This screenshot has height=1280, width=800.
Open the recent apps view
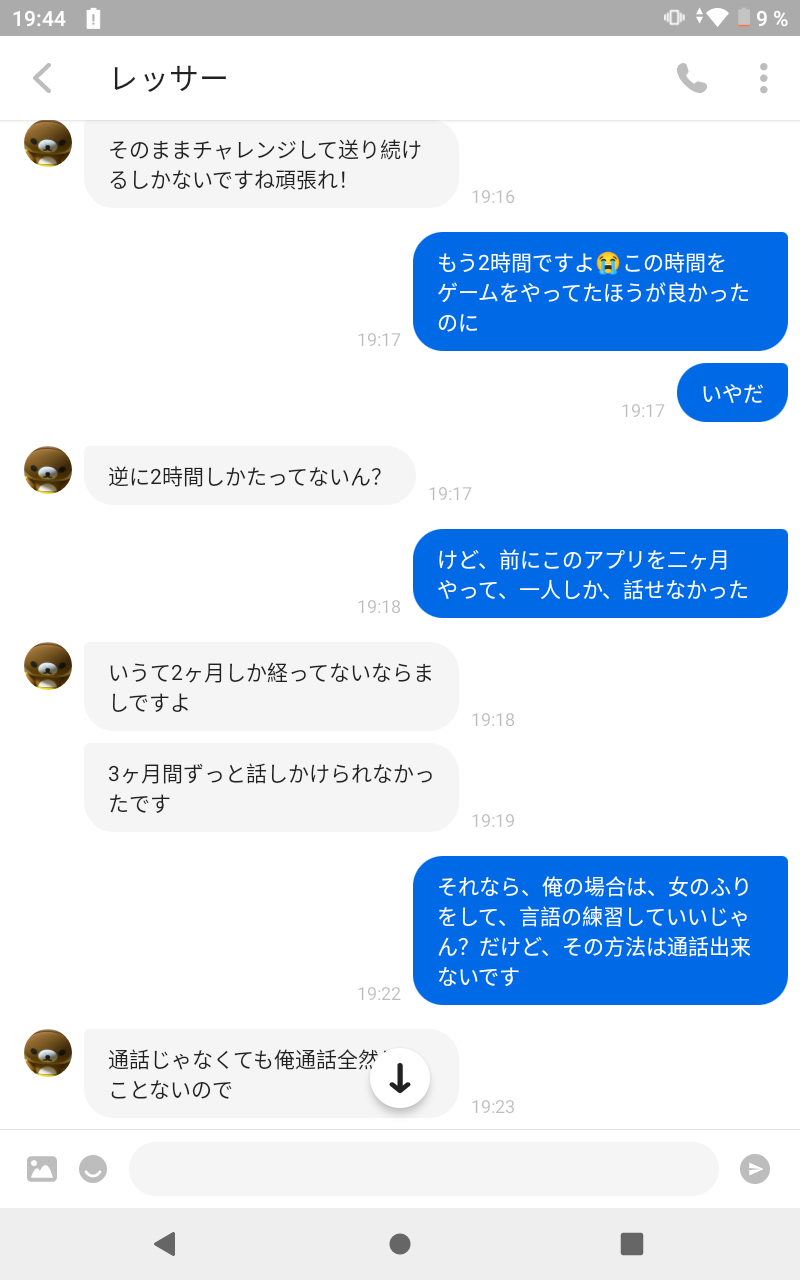click(631, 1243)
